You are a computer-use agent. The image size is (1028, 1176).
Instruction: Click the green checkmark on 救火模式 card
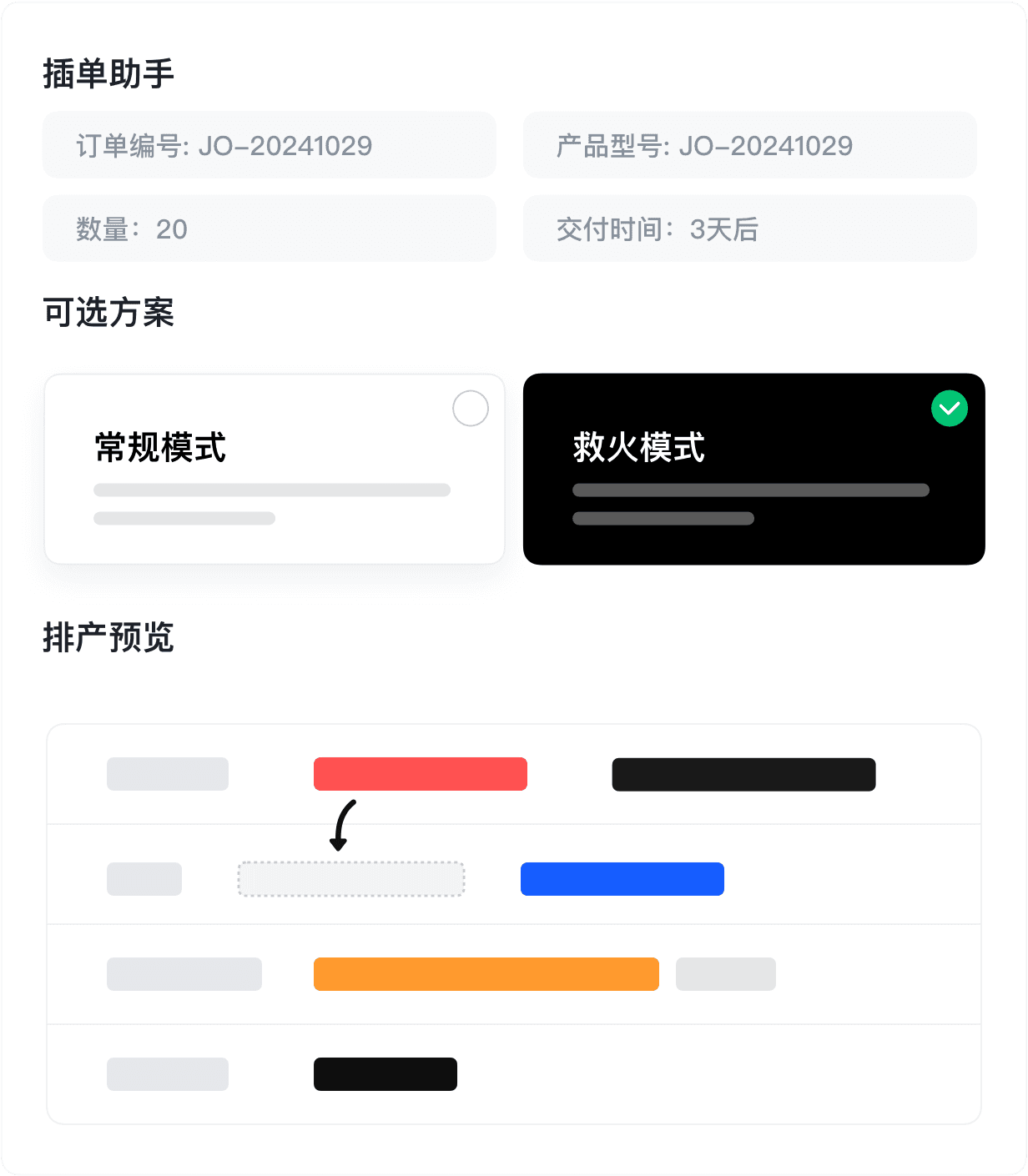pyautogui.click(x=949, y=409)
